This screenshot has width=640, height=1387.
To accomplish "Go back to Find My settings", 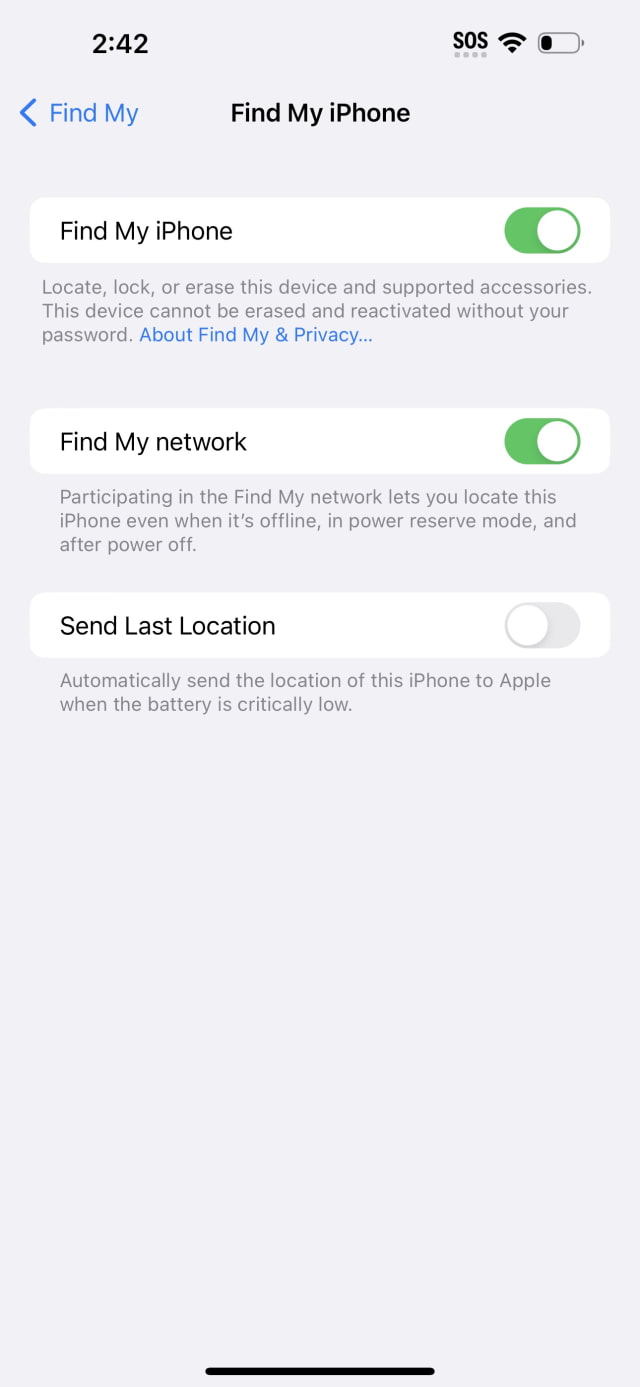I will [79, 113].
